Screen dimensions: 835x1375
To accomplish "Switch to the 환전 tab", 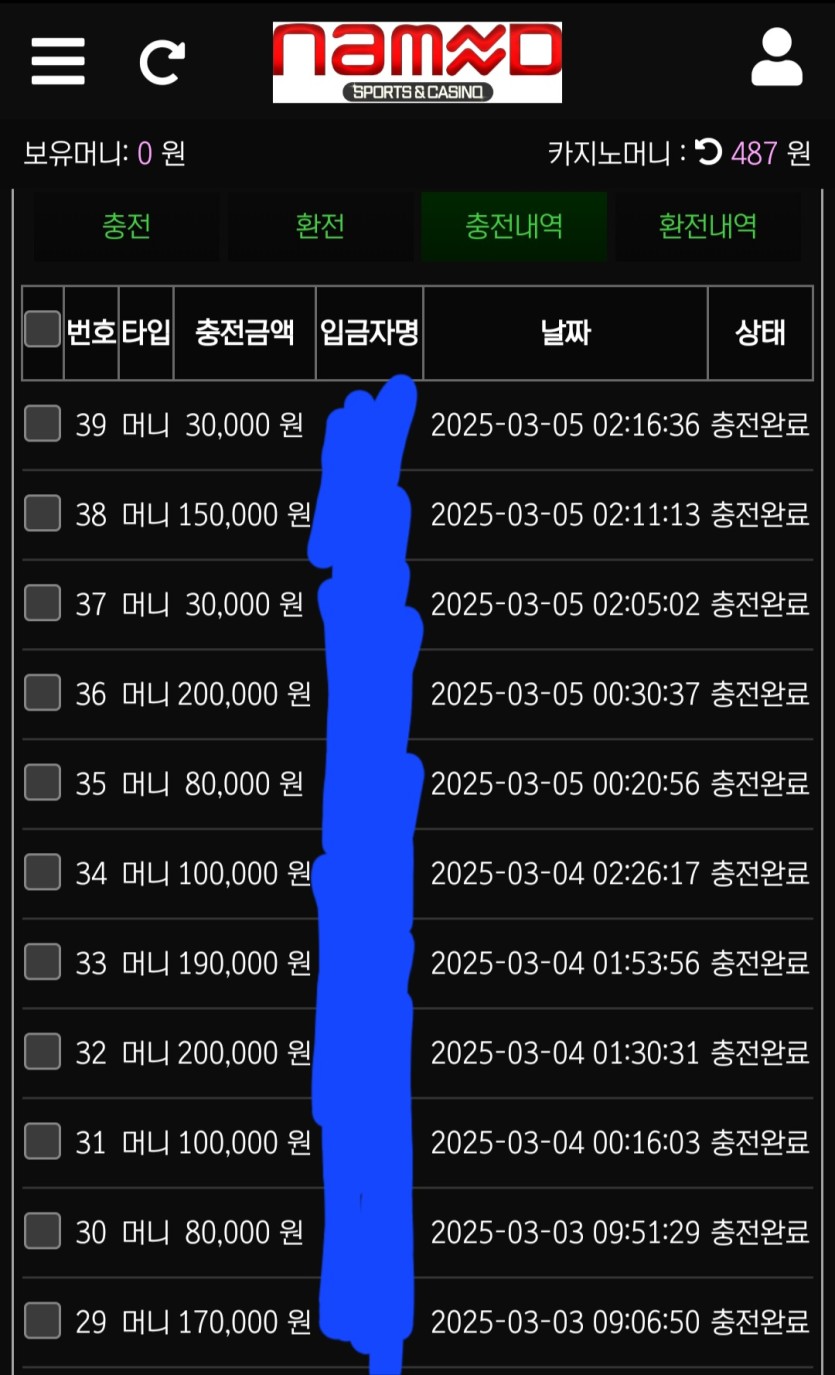I will 320,226.
